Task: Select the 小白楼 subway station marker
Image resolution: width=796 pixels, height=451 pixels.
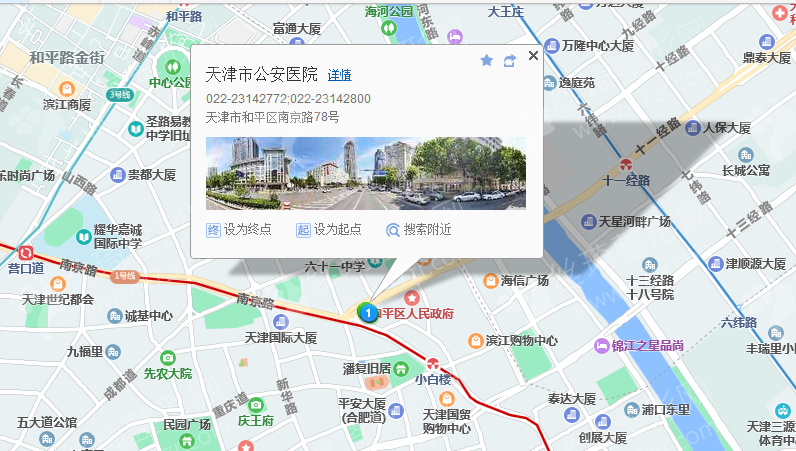Action: (x=433, y=364)
